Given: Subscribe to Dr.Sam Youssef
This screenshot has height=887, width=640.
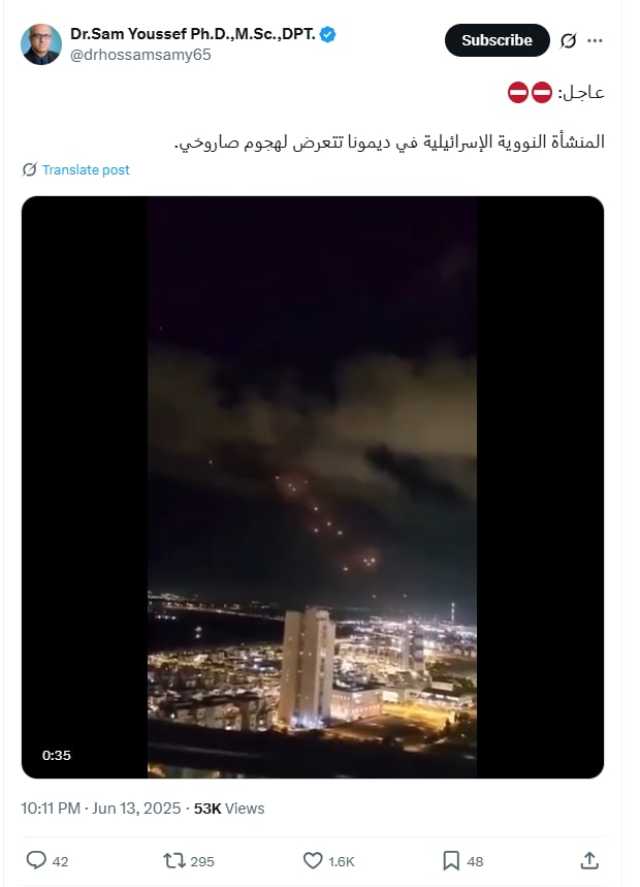Looking at the screenshot, I should 496,41.
